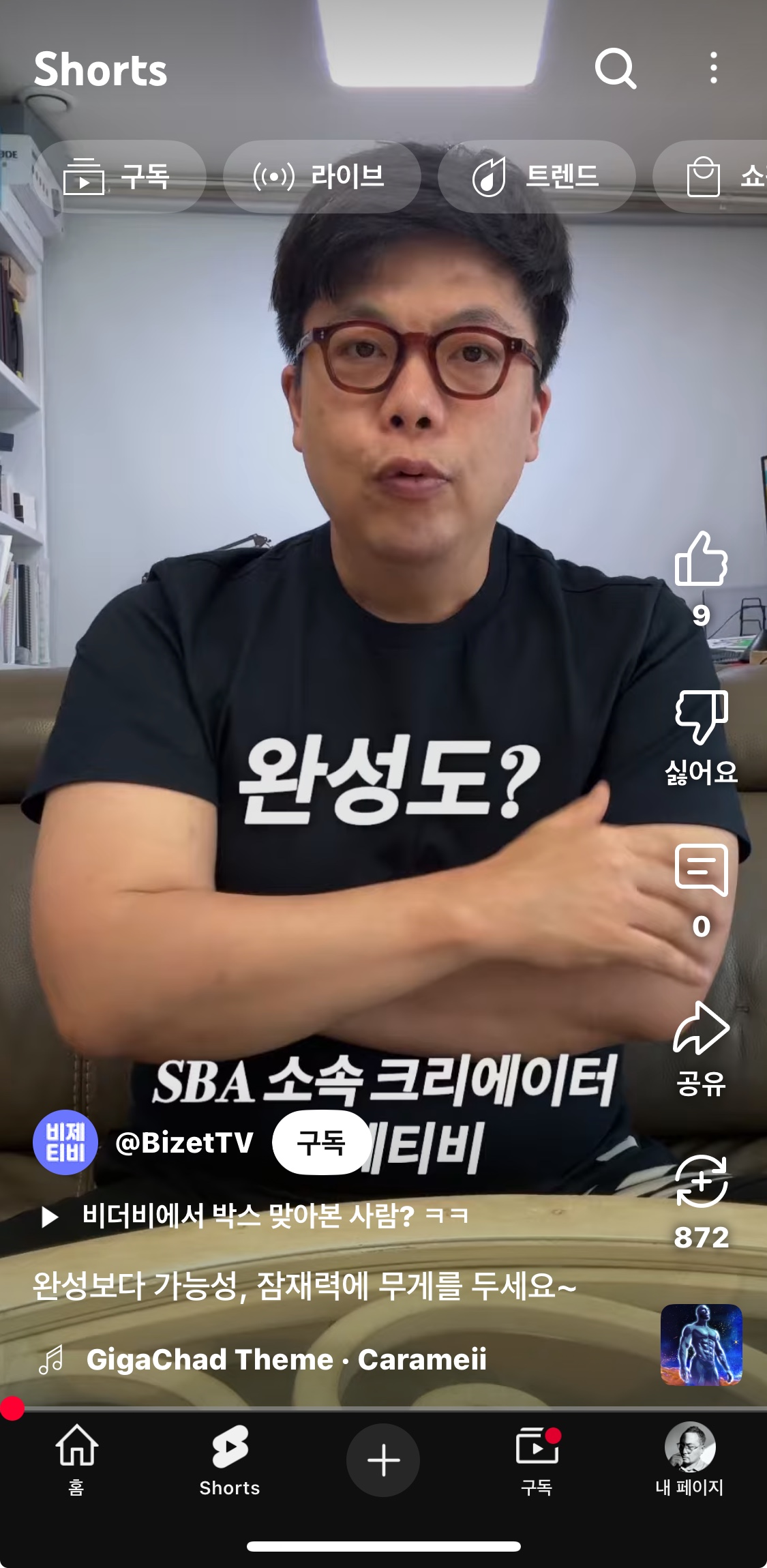Switch to the Shorts bottom tab
This screenshot has width=767, height=1568.
point(230,1460)
